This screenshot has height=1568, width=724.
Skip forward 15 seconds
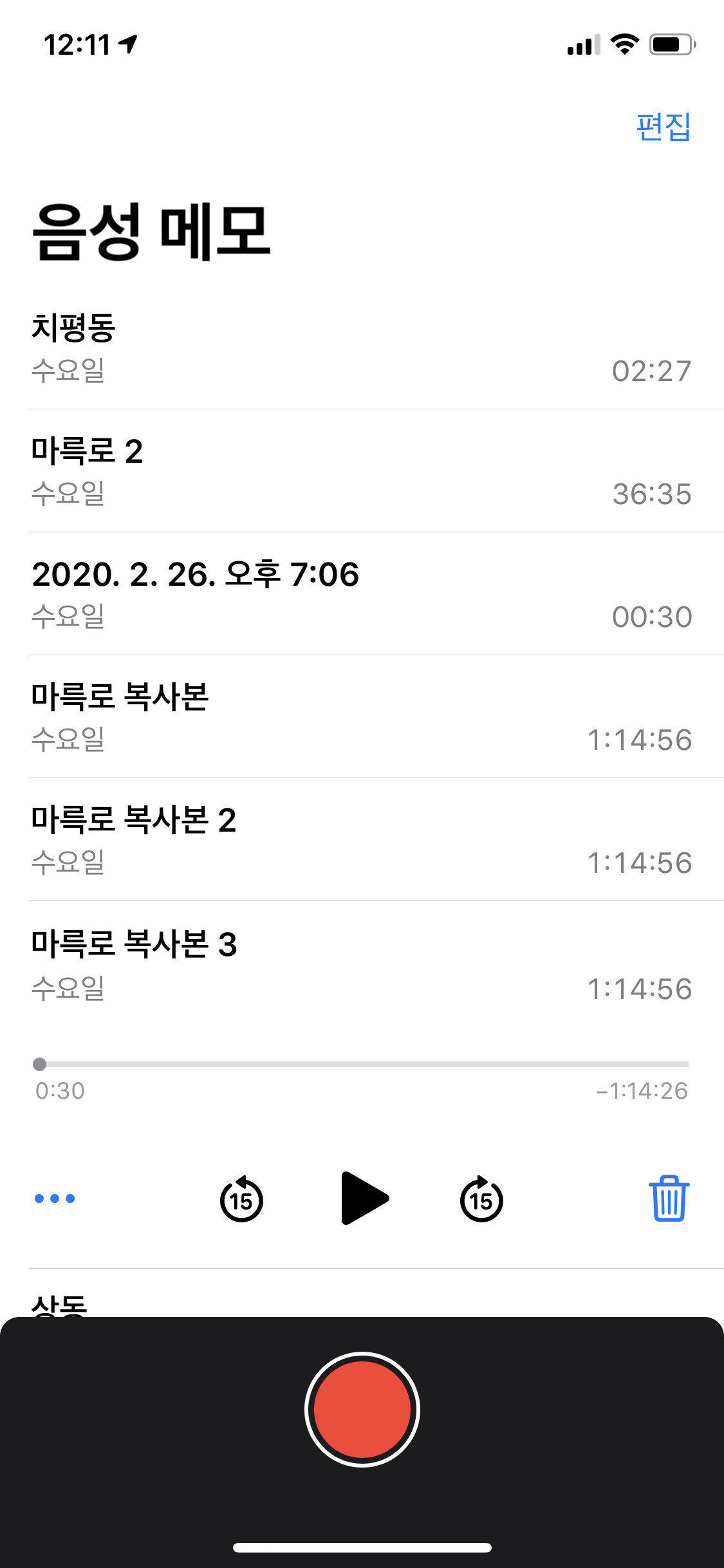point(481,1199)
